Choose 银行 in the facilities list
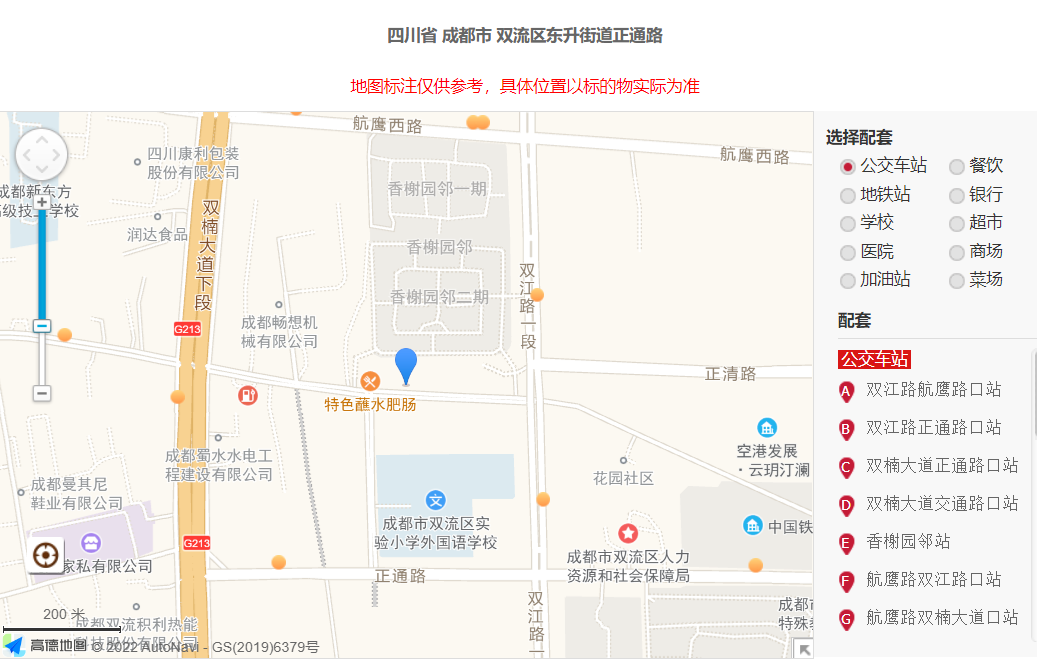Screen dimensions: 1037x660 pos(957,196)
